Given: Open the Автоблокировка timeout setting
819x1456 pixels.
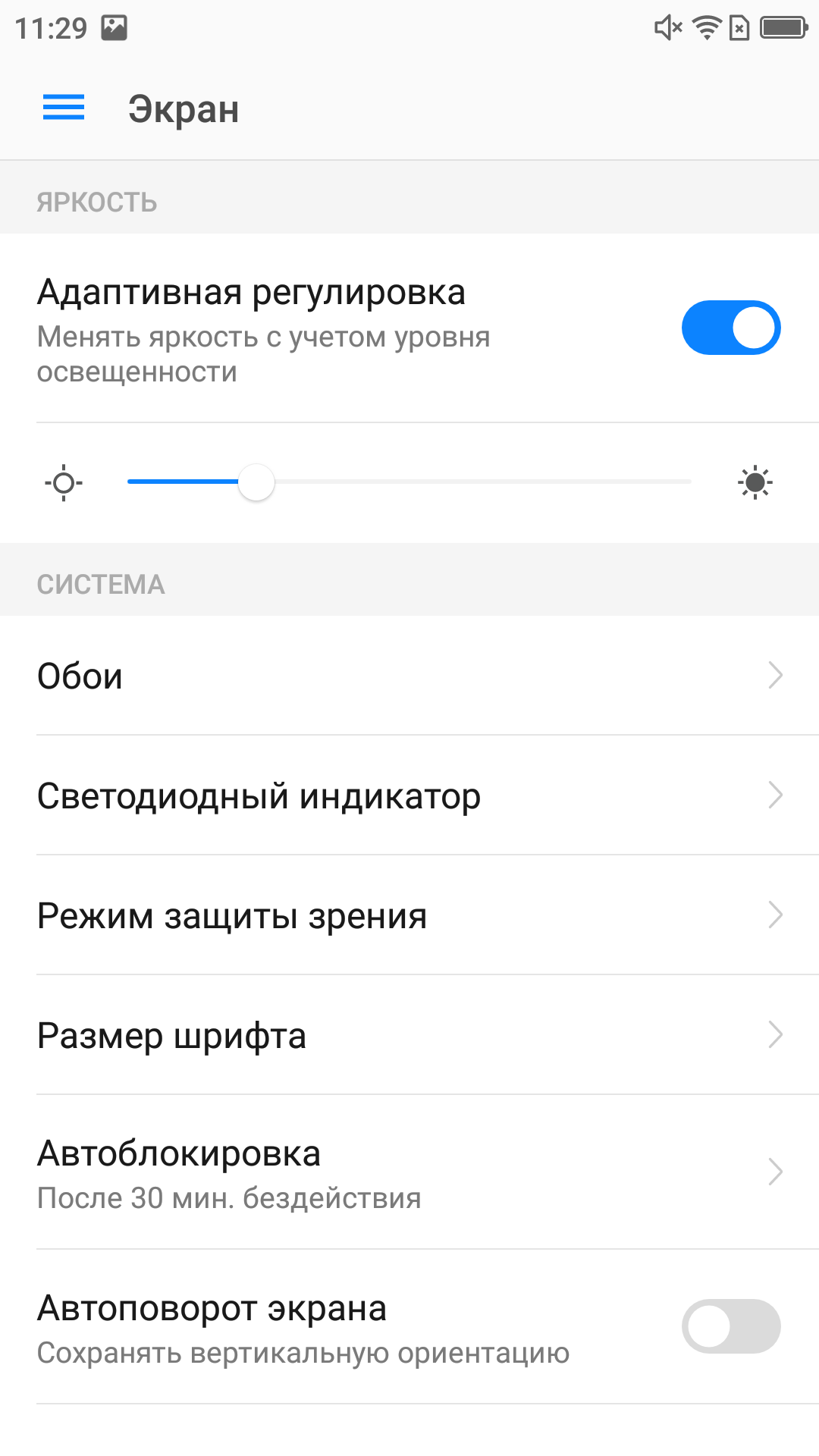Looking at the screenshot, I should (x=409, y=1172).
